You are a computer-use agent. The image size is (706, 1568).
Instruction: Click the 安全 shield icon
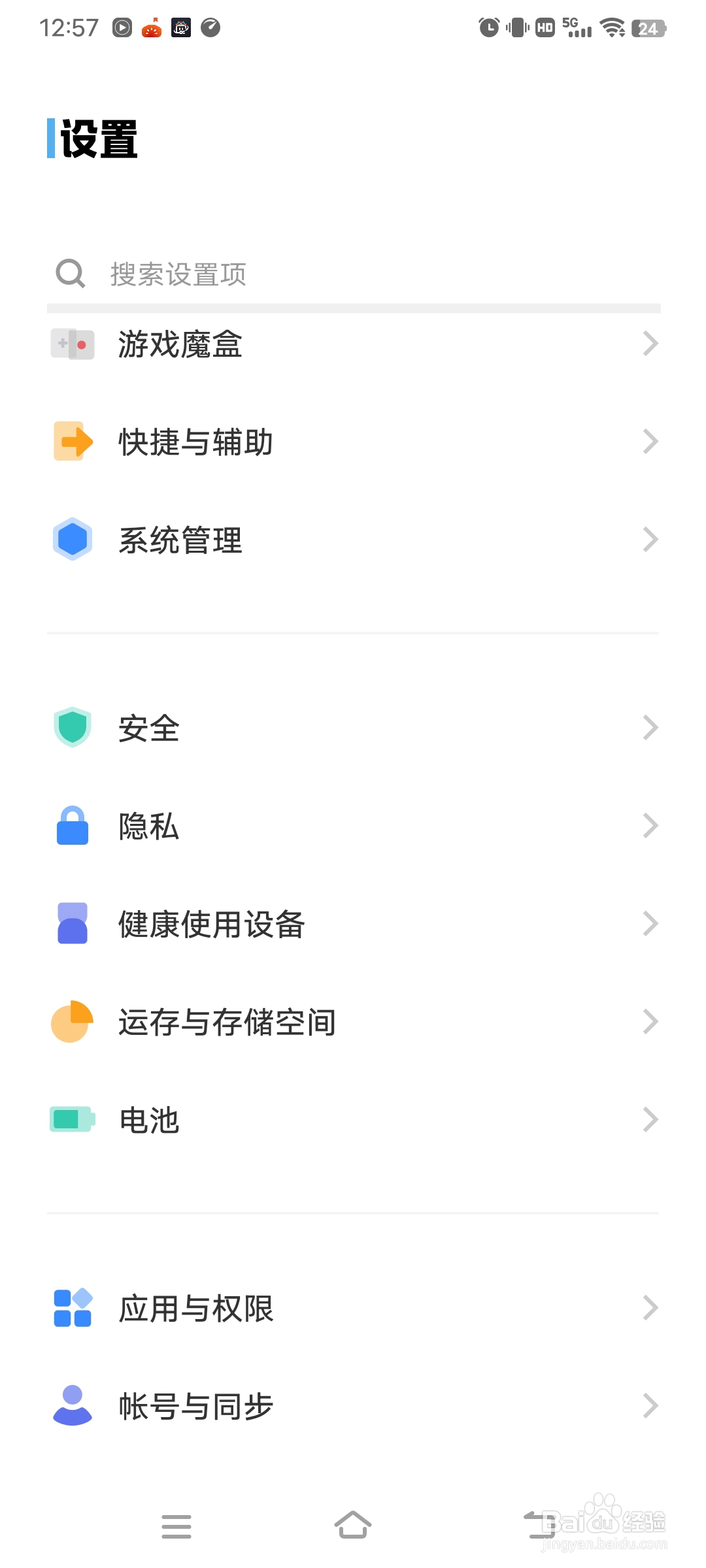[x=73, y=727]
